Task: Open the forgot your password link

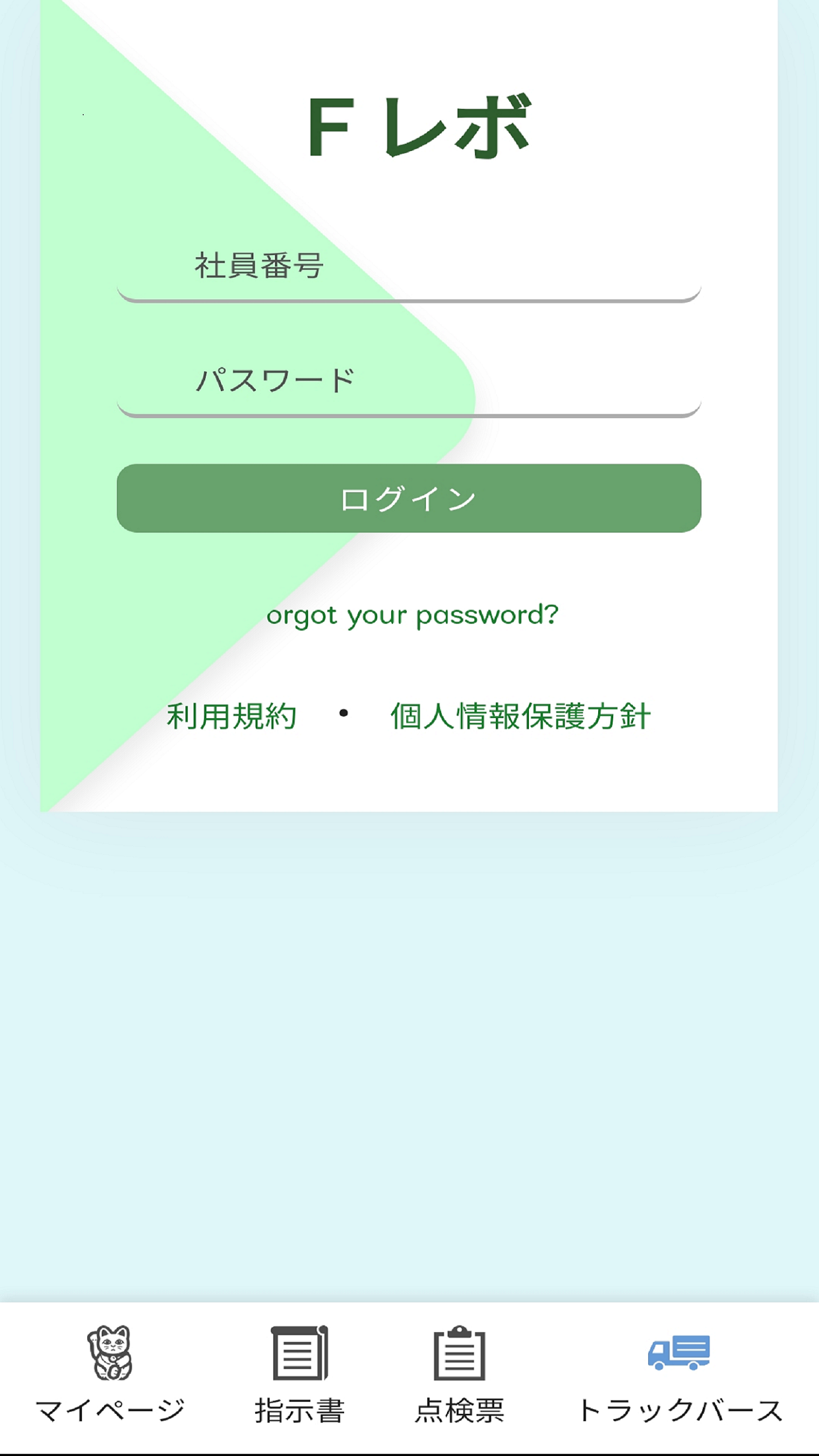Action: (x=412, y=615)
